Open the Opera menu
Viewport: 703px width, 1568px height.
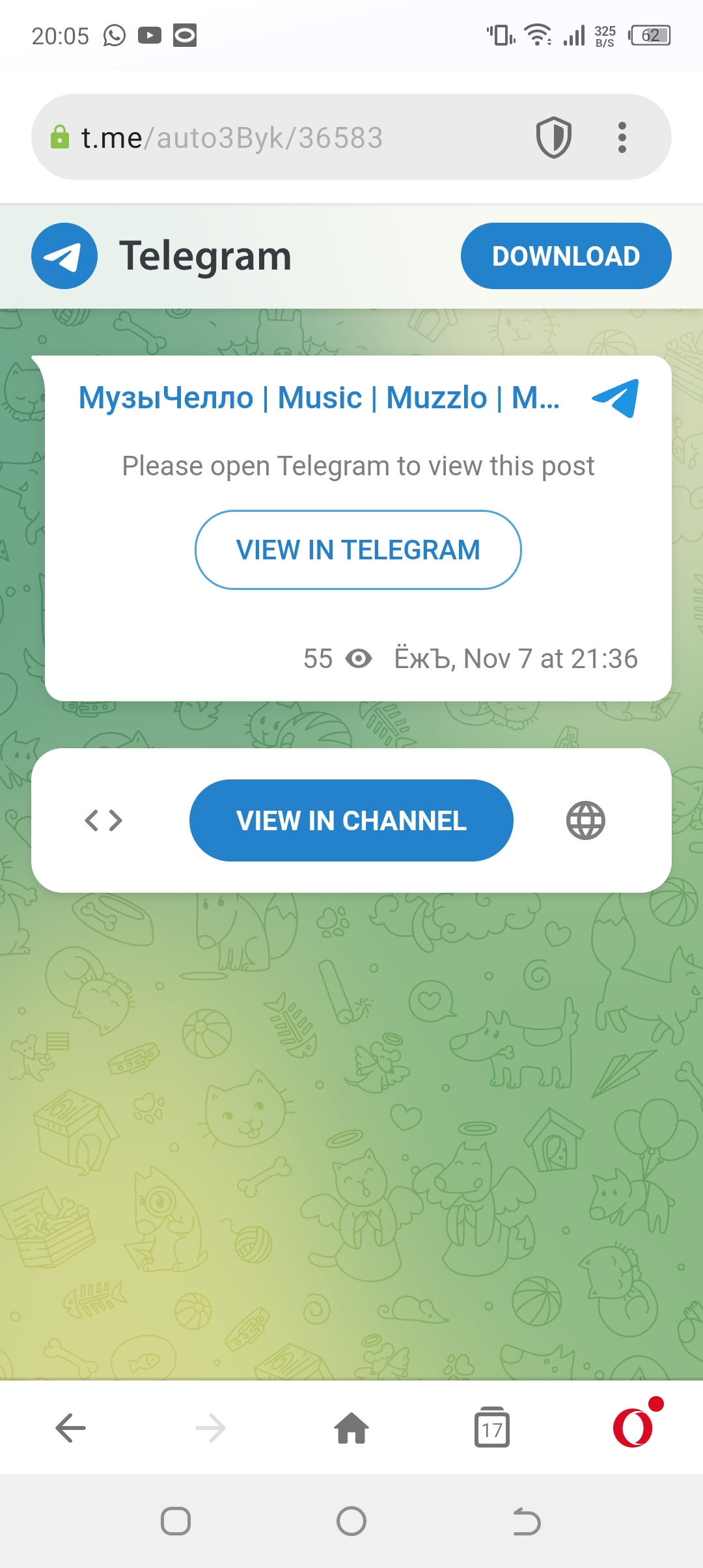633,1427
